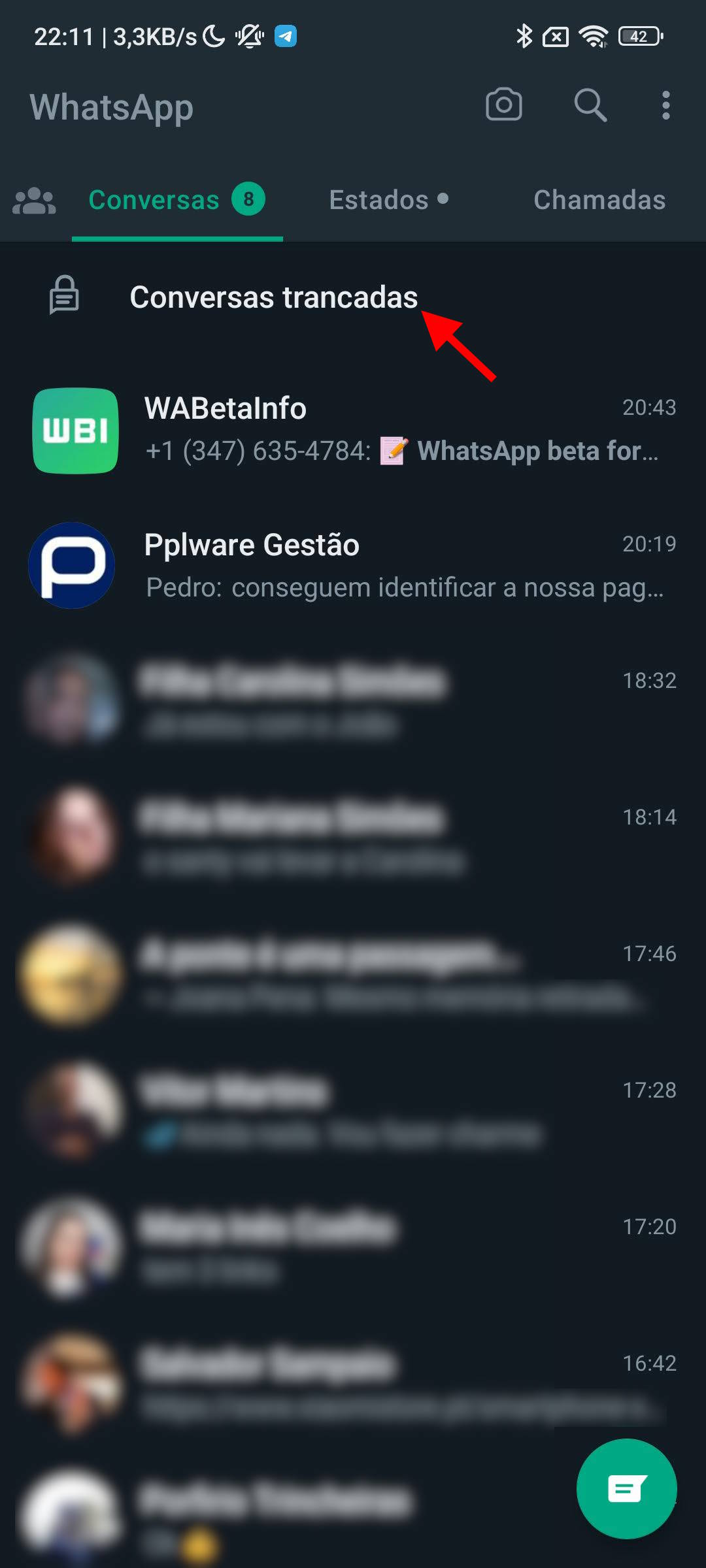Open the chat from 17:28
Viewport: 706px width, 1568px height.
353,1112
